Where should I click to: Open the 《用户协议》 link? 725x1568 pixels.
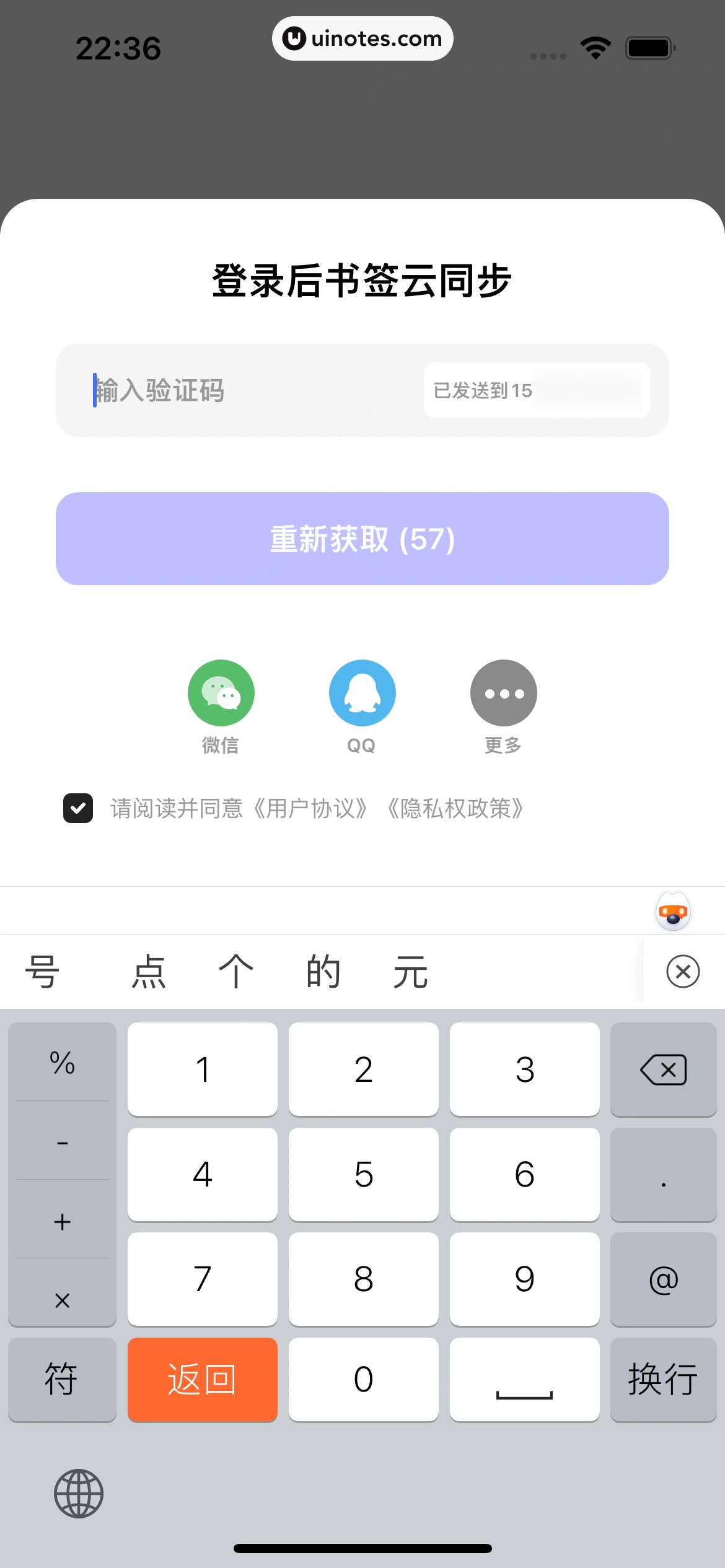310,808
